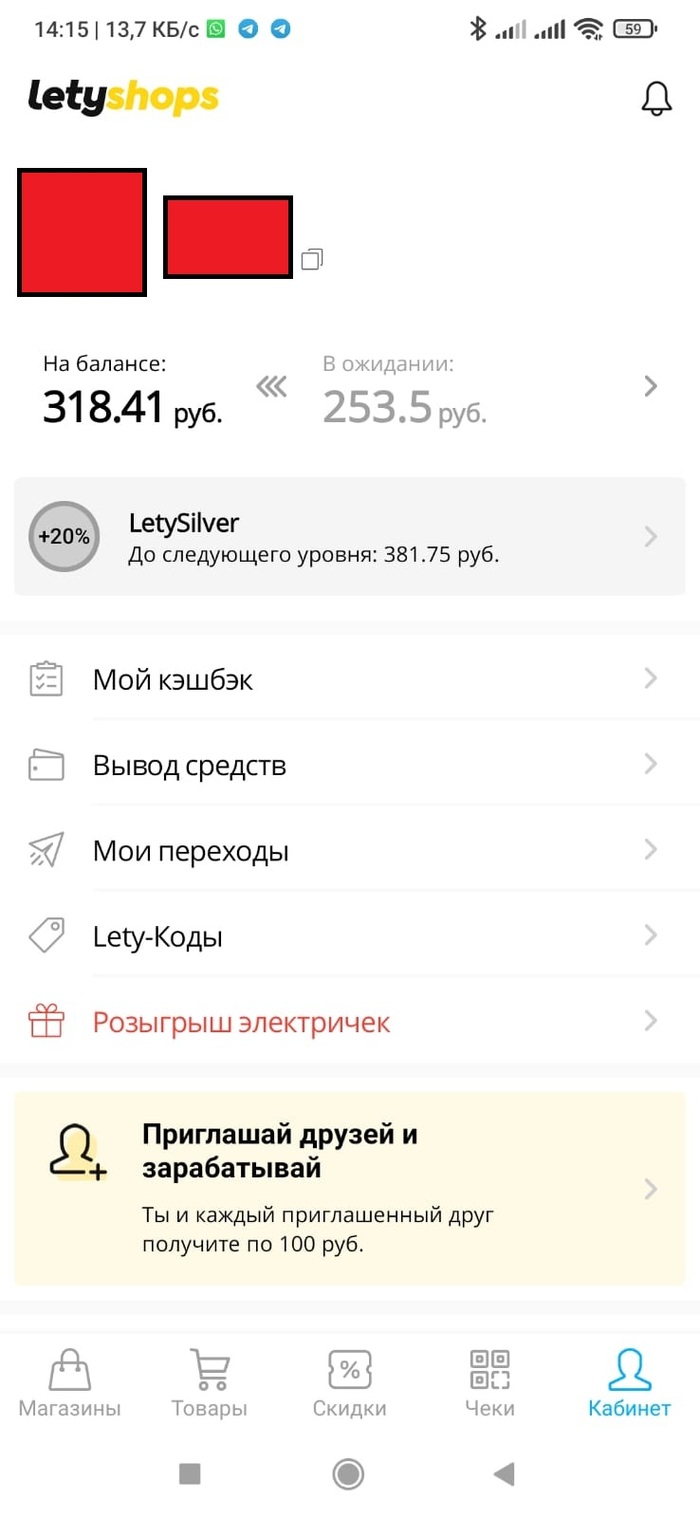Screen dimensions: 700x1518
Task: Open Мой кэшбэк
Action: pyautogui.click(x=350, y=680)
